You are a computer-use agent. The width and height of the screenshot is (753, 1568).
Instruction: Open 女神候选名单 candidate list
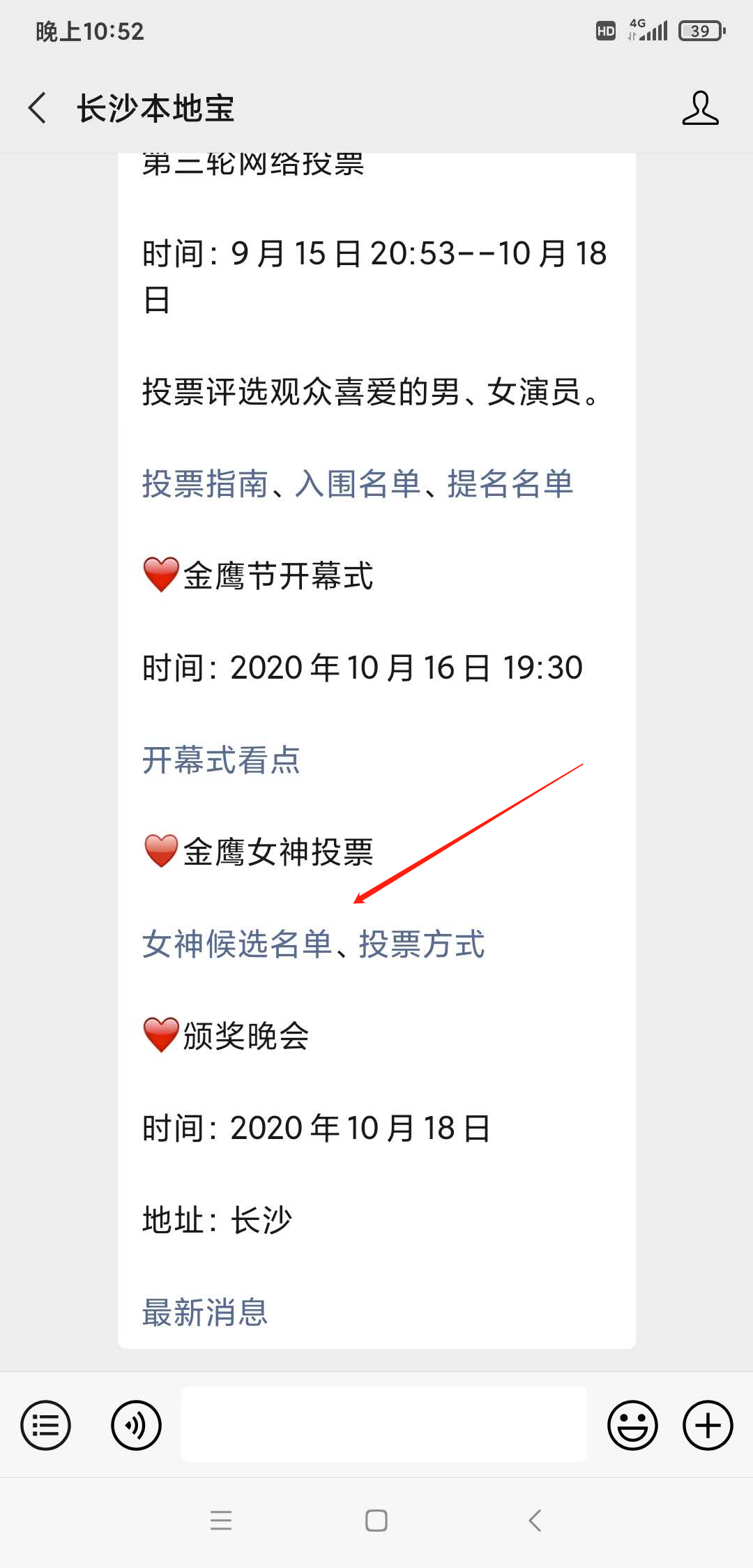coord(235,944)
